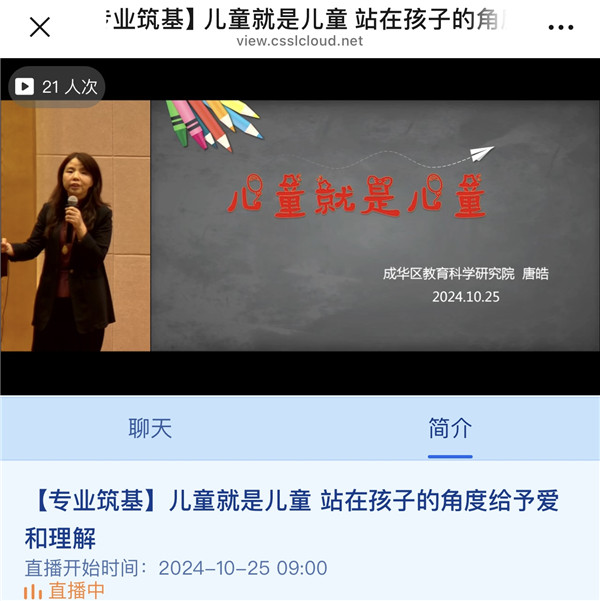
Task: Open the three-dot overflow menu
Action: click(x=561, y=27)
